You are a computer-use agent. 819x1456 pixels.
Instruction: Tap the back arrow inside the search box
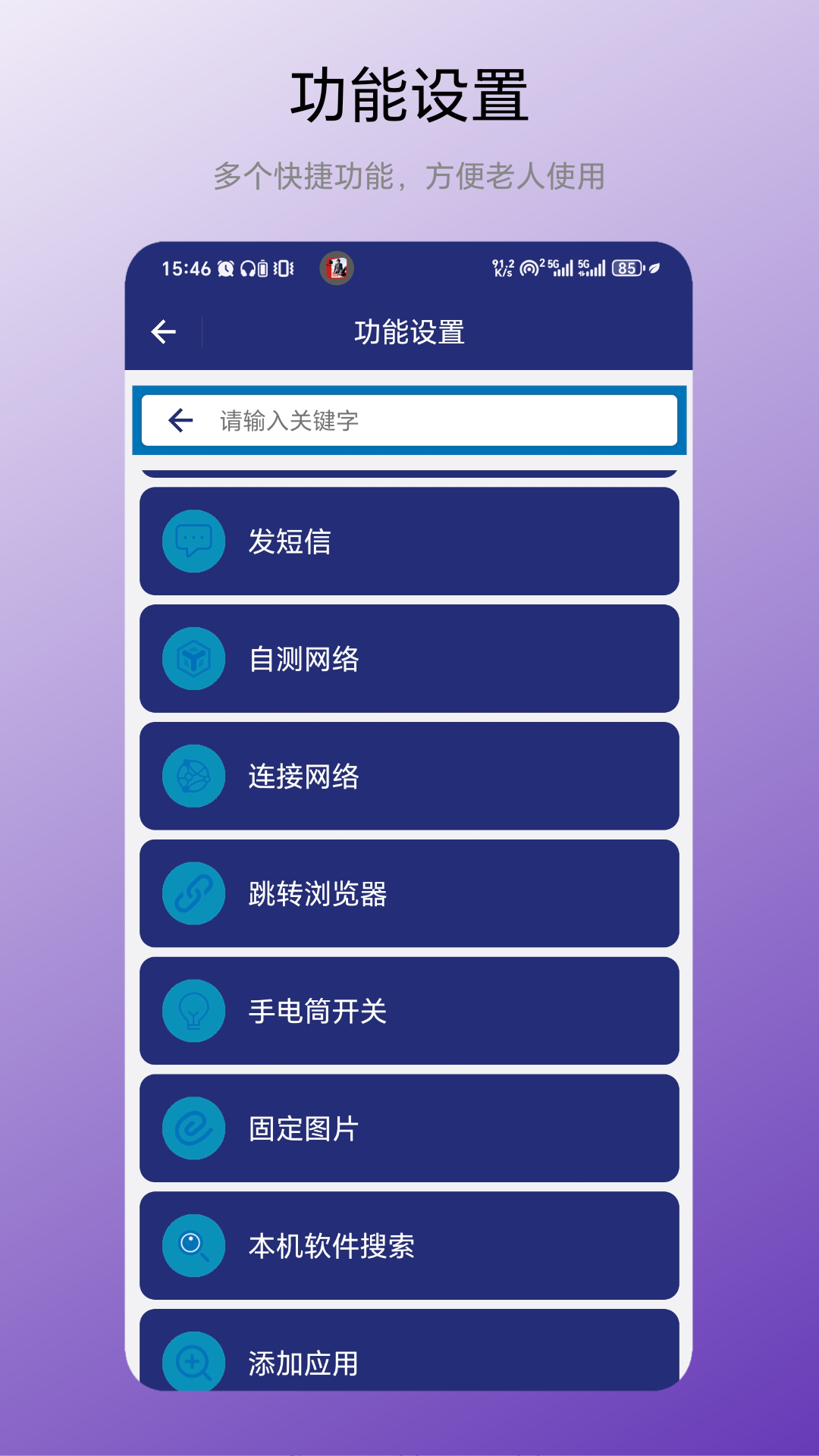pyautogui.click(x=180, y=419)
